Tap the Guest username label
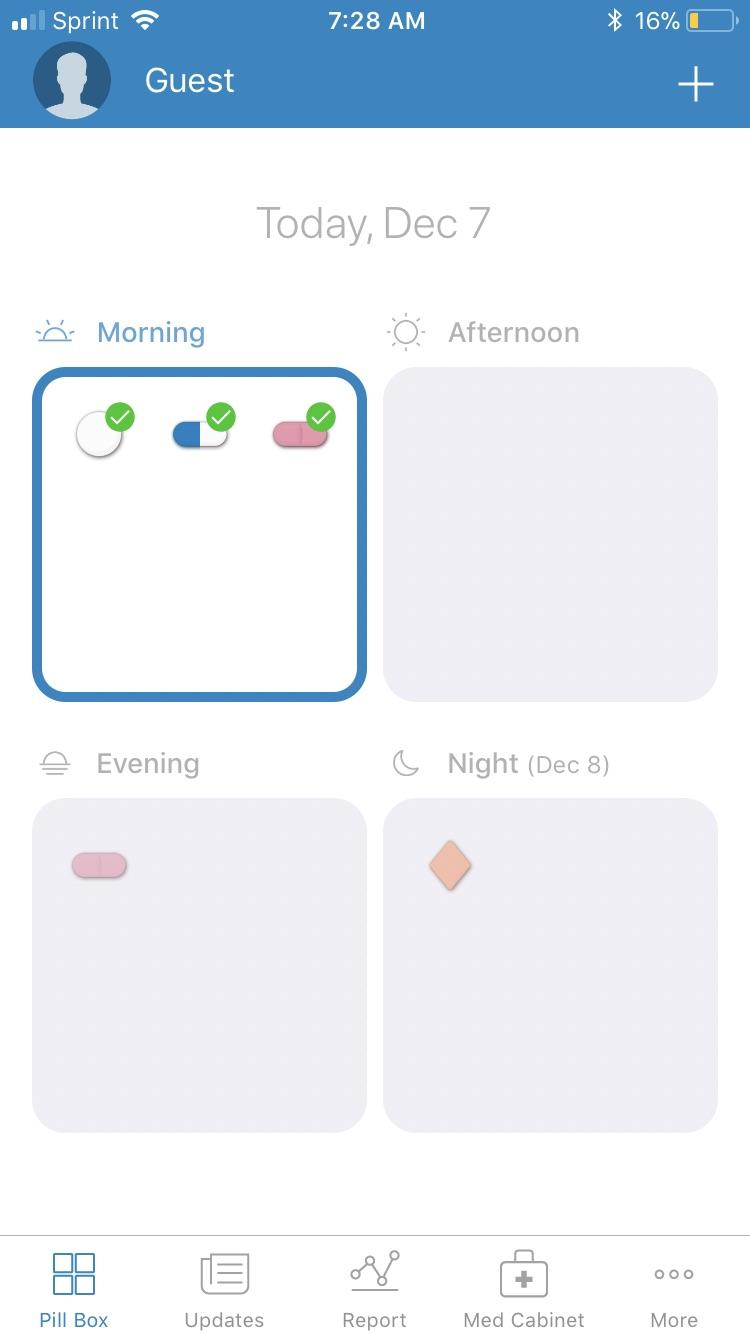This screenshot has height=1334, width=750. [x=189, y=81]
